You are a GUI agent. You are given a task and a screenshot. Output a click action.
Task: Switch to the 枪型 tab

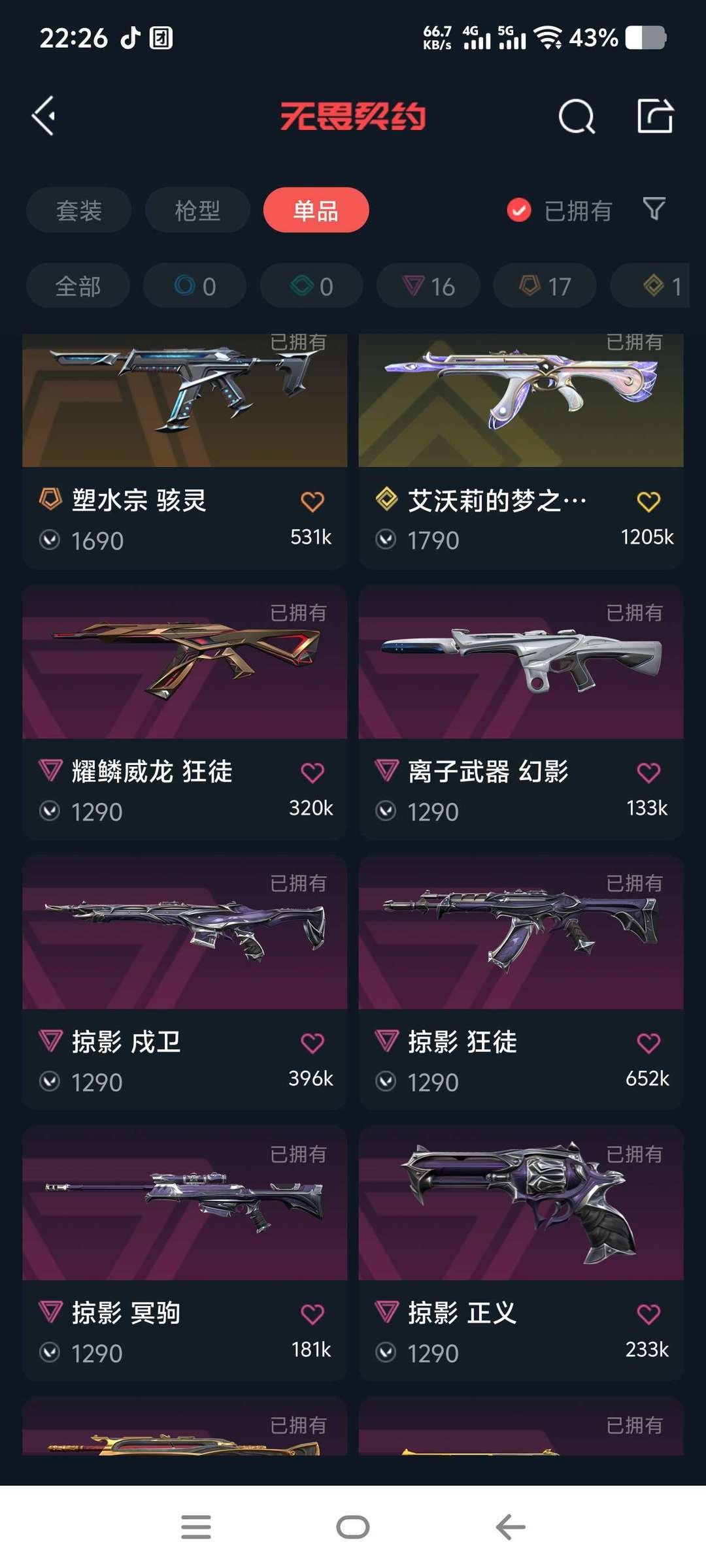pos(197,210)
